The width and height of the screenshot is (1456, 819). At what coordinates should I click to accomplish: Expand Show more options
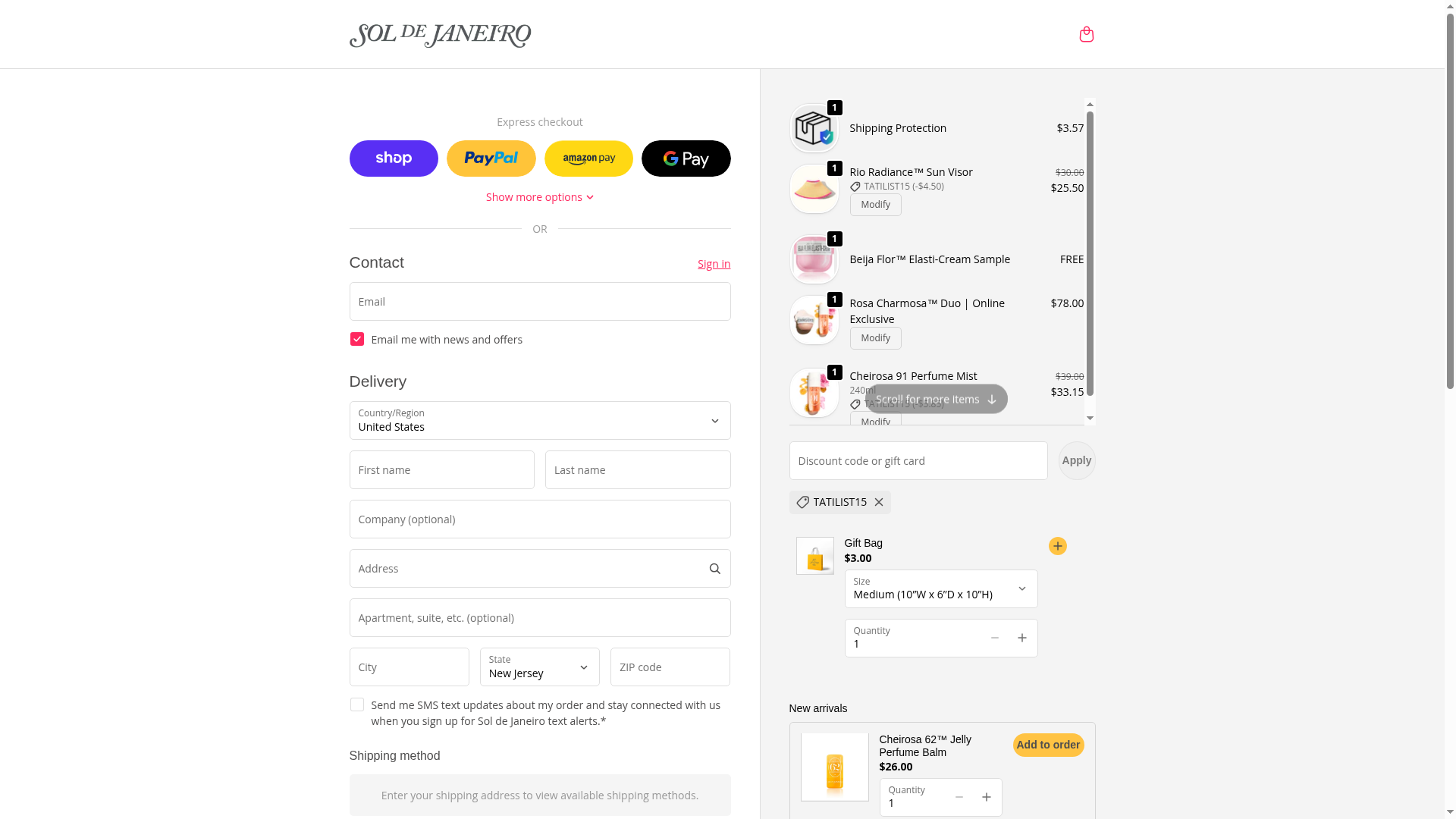coord(539,197)
